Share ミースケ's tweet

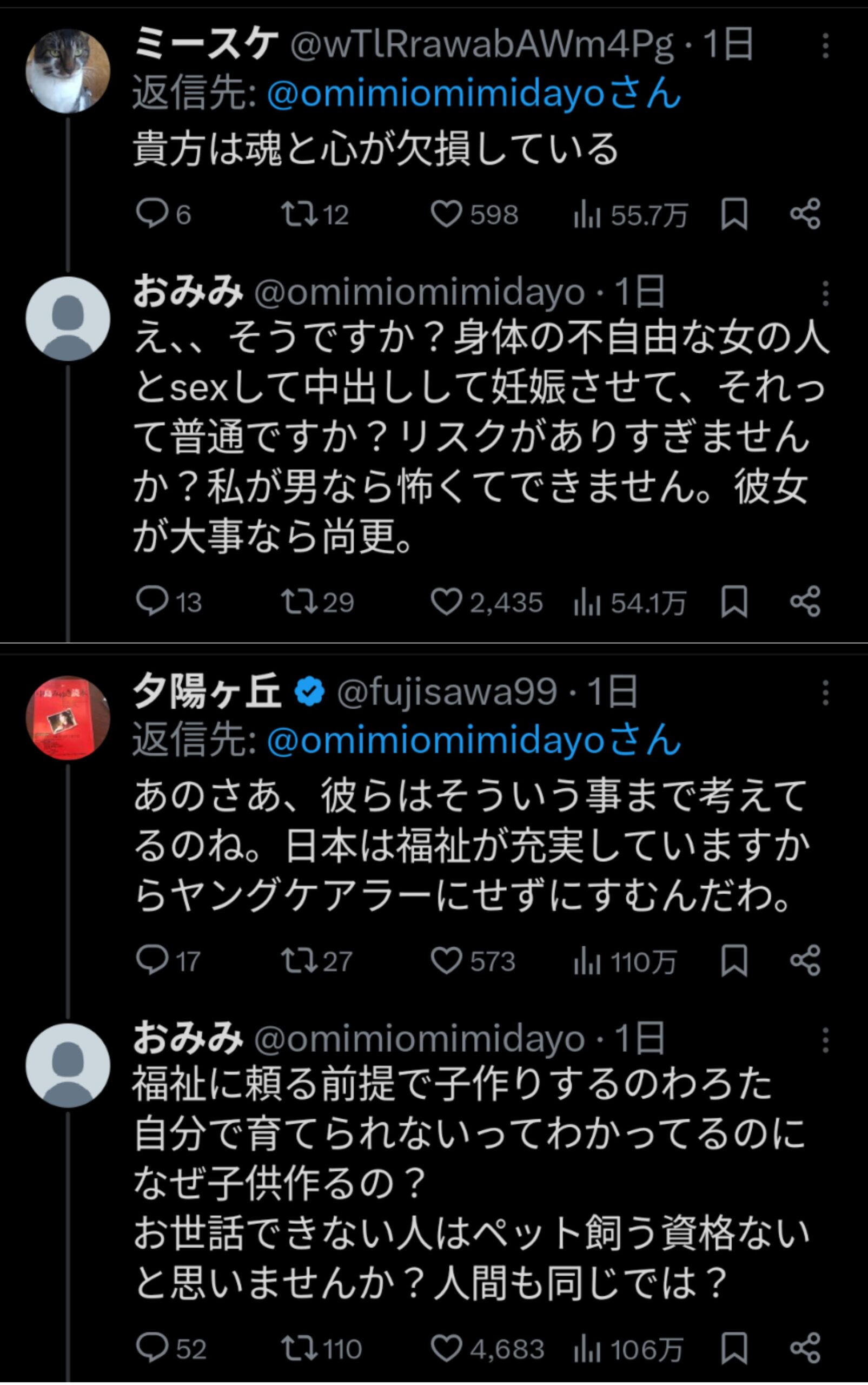click(x=805, y=215)
